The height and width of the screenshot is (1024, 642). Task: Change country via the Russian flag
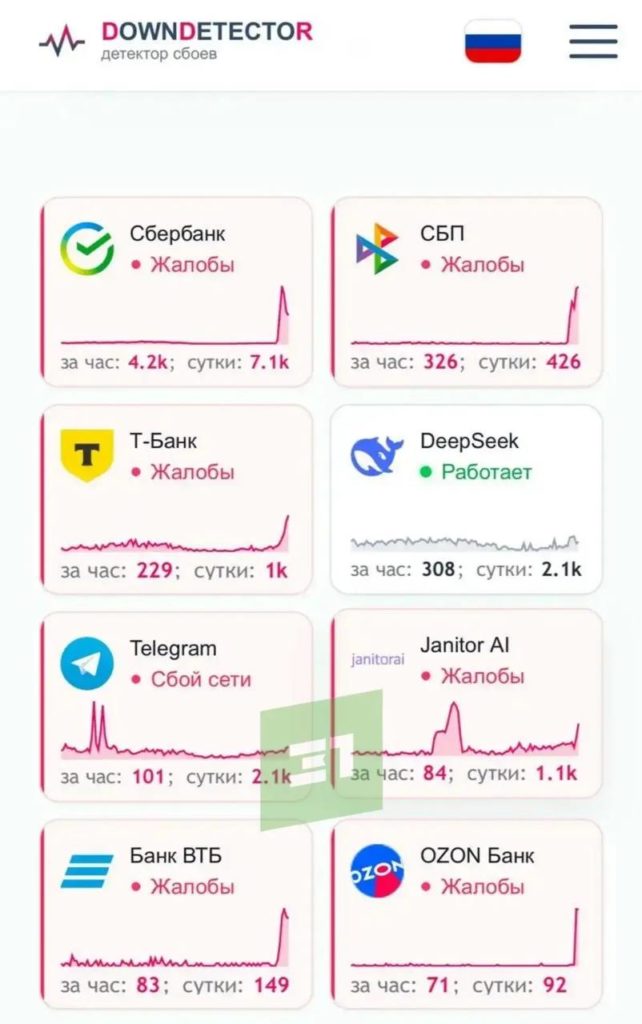pos(493,41)
